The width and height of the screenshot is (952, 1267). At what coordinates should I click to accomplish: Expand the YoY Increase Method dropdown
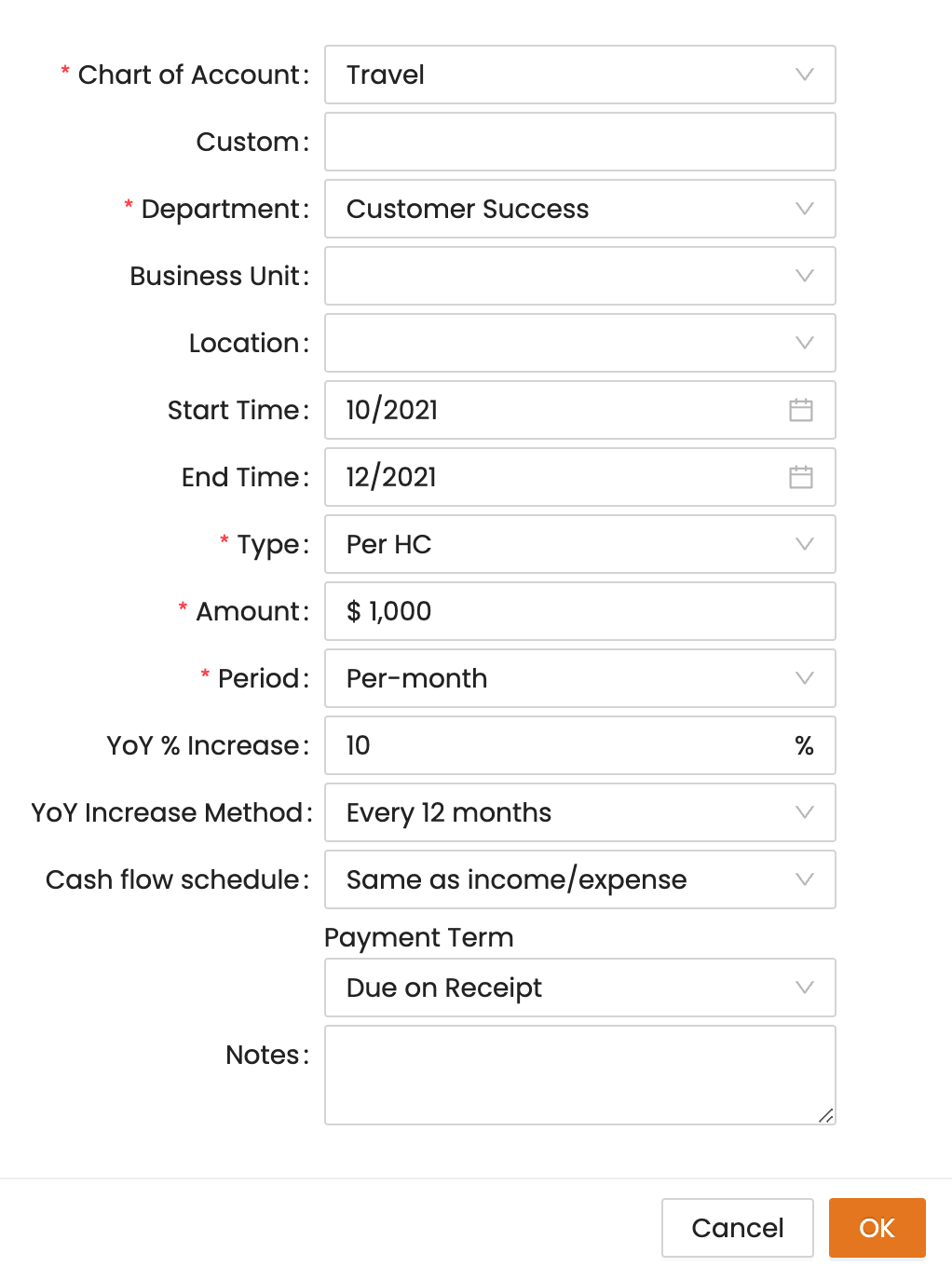point(805,812)
